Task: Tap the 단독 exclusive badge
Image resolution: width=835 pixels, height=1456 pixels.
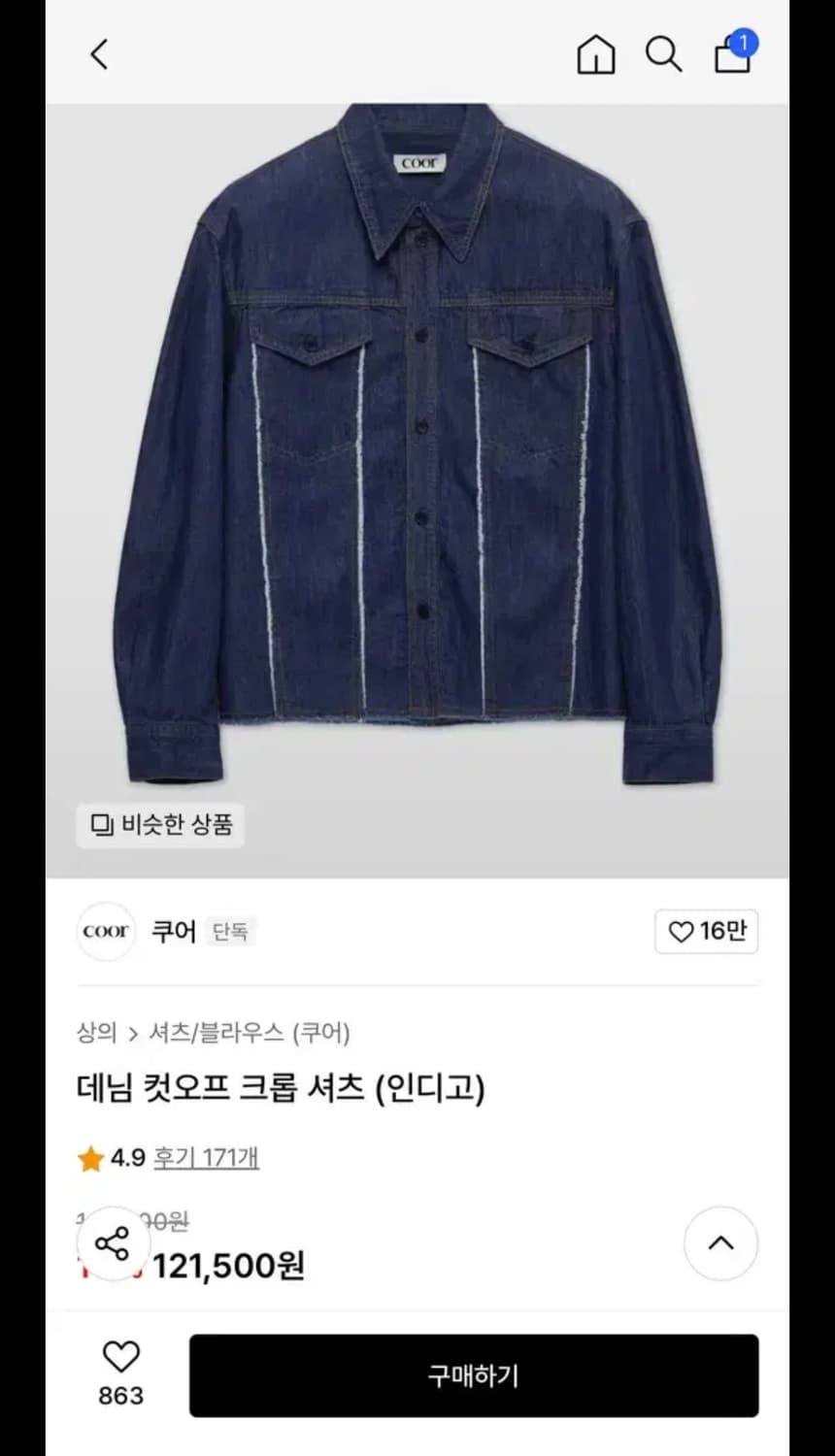Action: [x=230, y=931]
